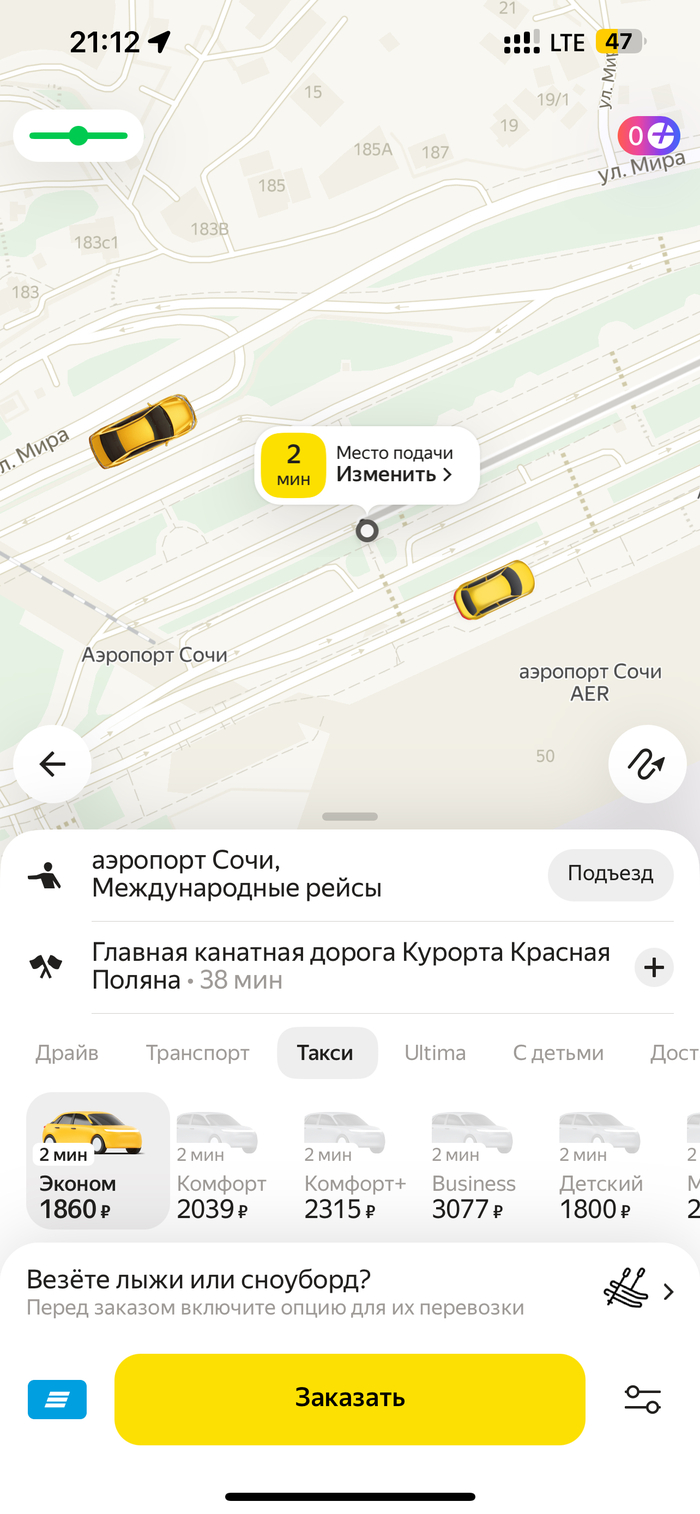Edit pickup address аэропорт Сочи
Image resolution: width=700 pixels, height=1514 pixels.
click(x=237, y=874)
